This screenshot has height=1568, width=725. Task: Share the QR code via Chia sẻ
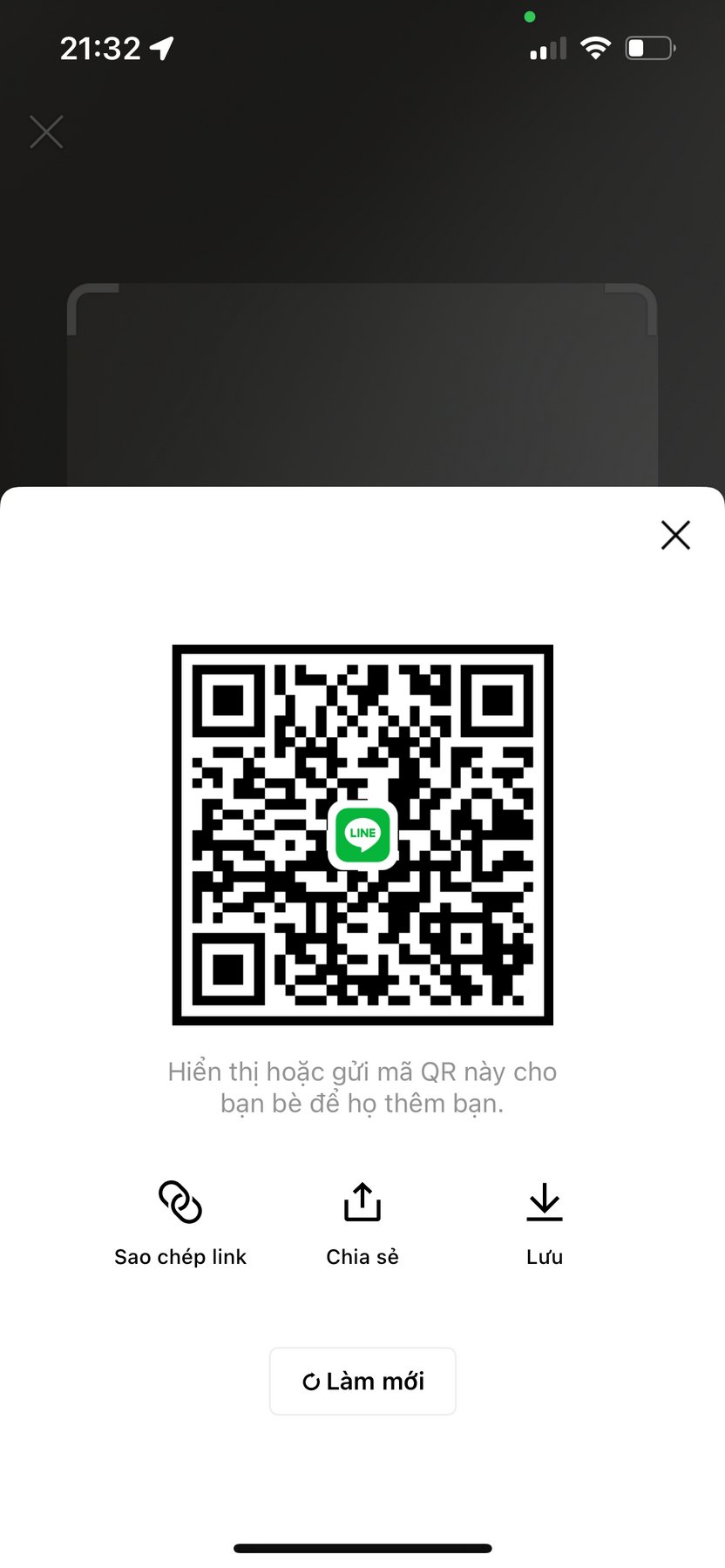[362, 1221]
